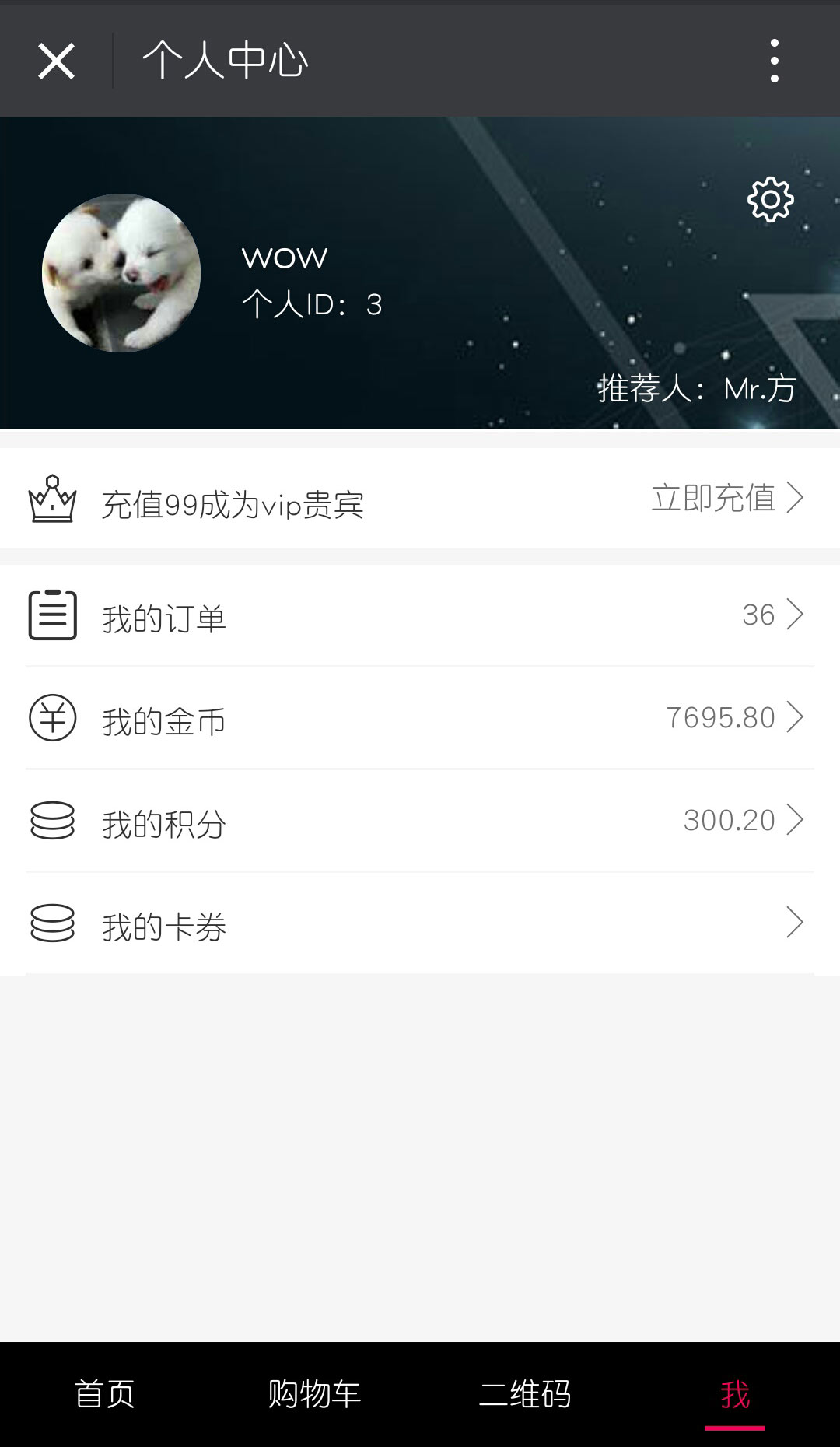
Task: Open 充值99成为vip贵宾 promotion
Action: point(233,503)
